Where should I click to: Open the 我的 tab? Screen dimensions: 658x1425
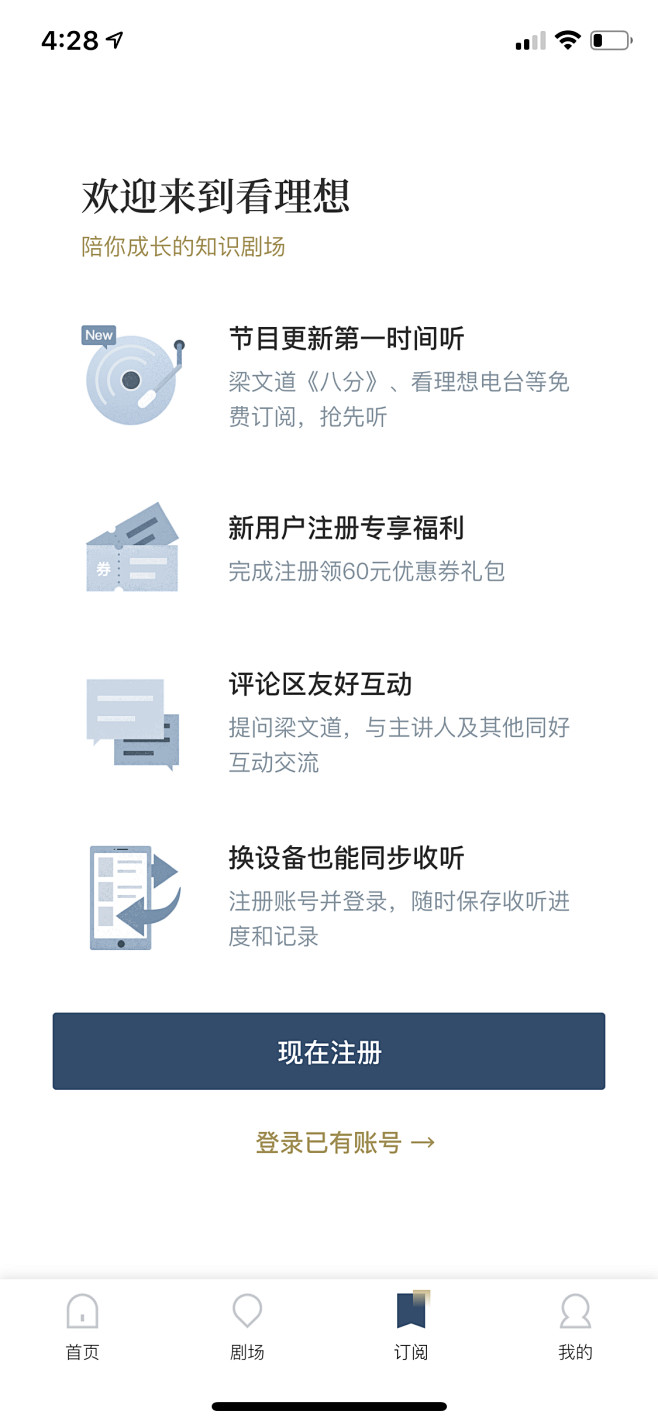point(575,1326)
